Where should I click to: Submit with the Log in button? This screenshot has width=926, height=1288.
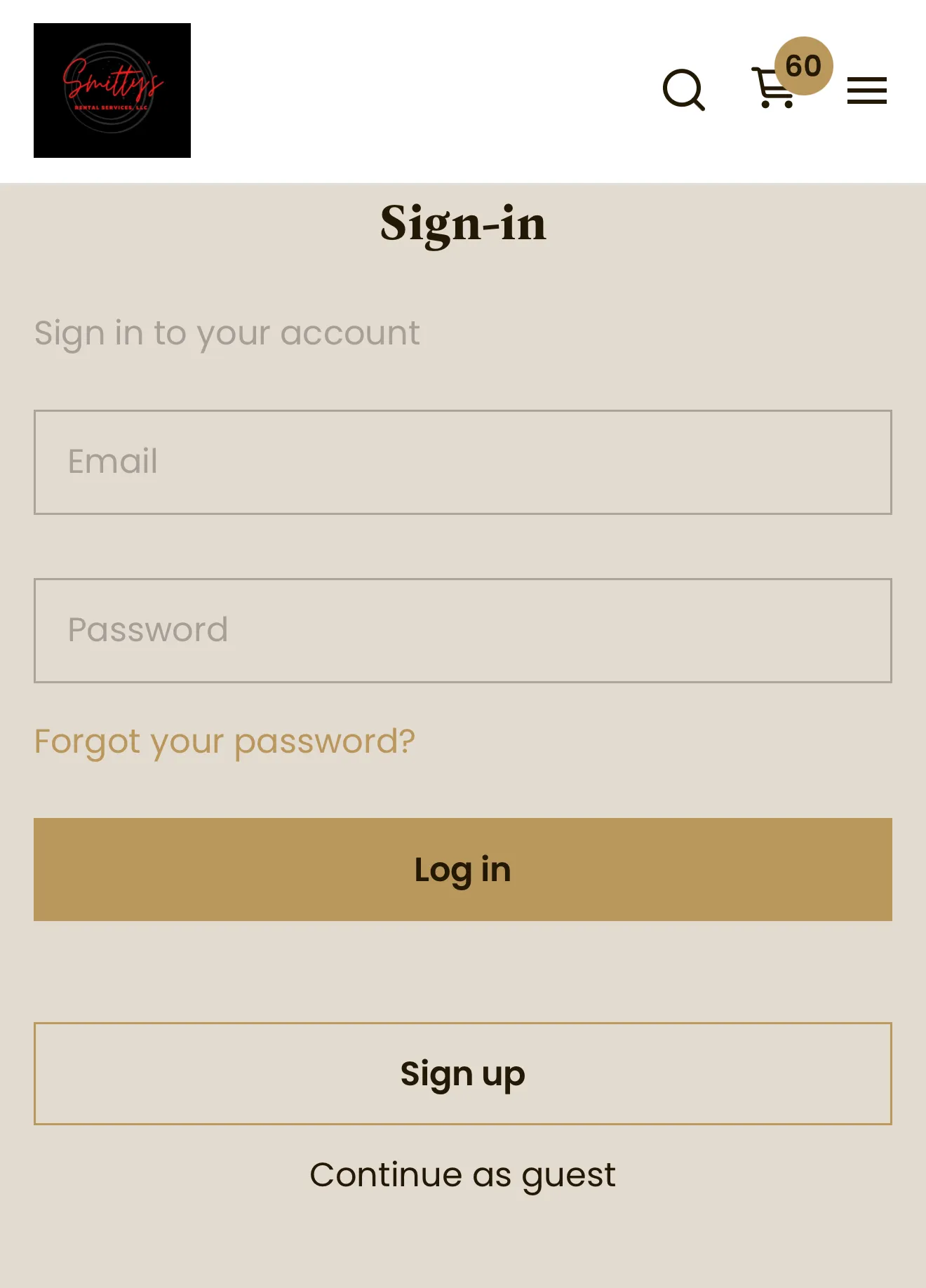(463, 869)
